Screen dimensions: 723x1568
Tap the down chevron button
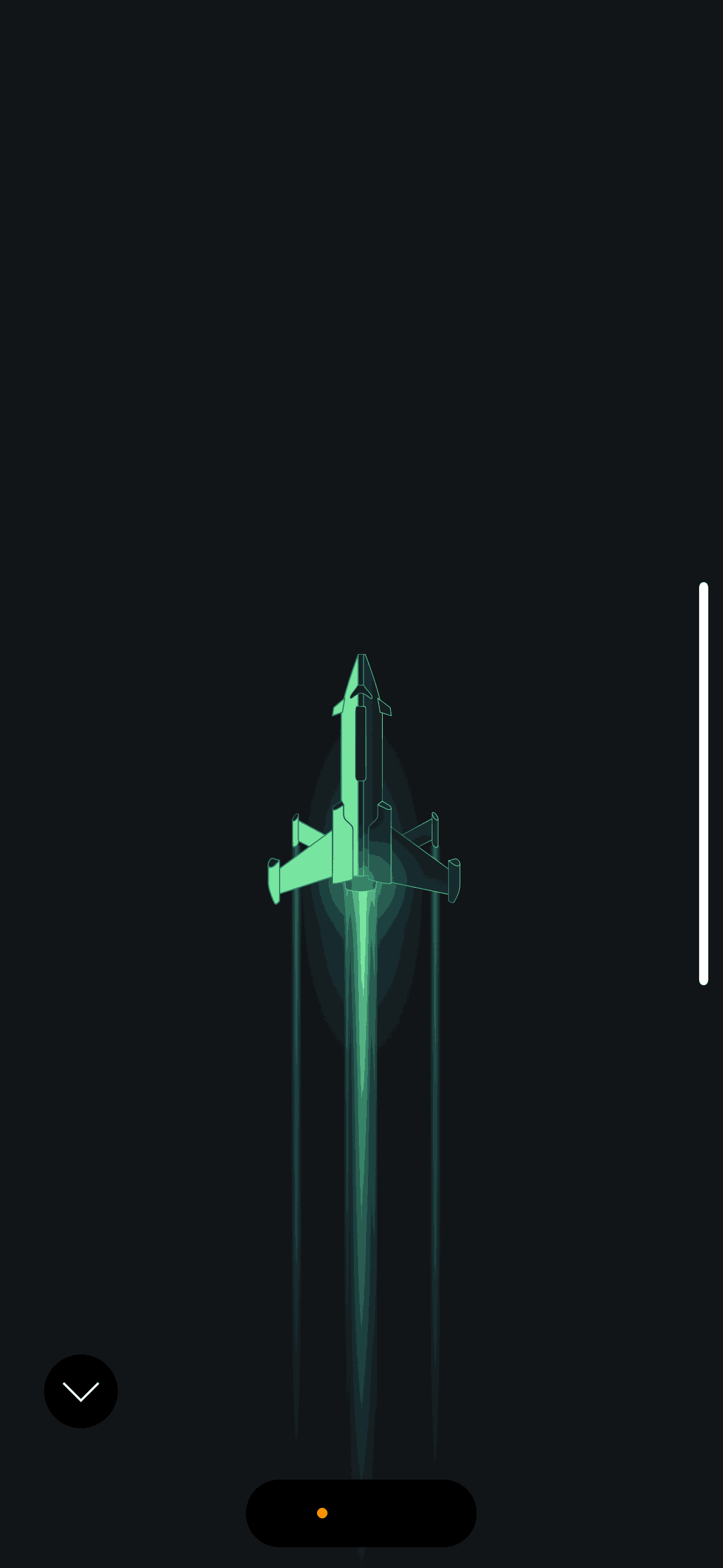point(80,1391)
